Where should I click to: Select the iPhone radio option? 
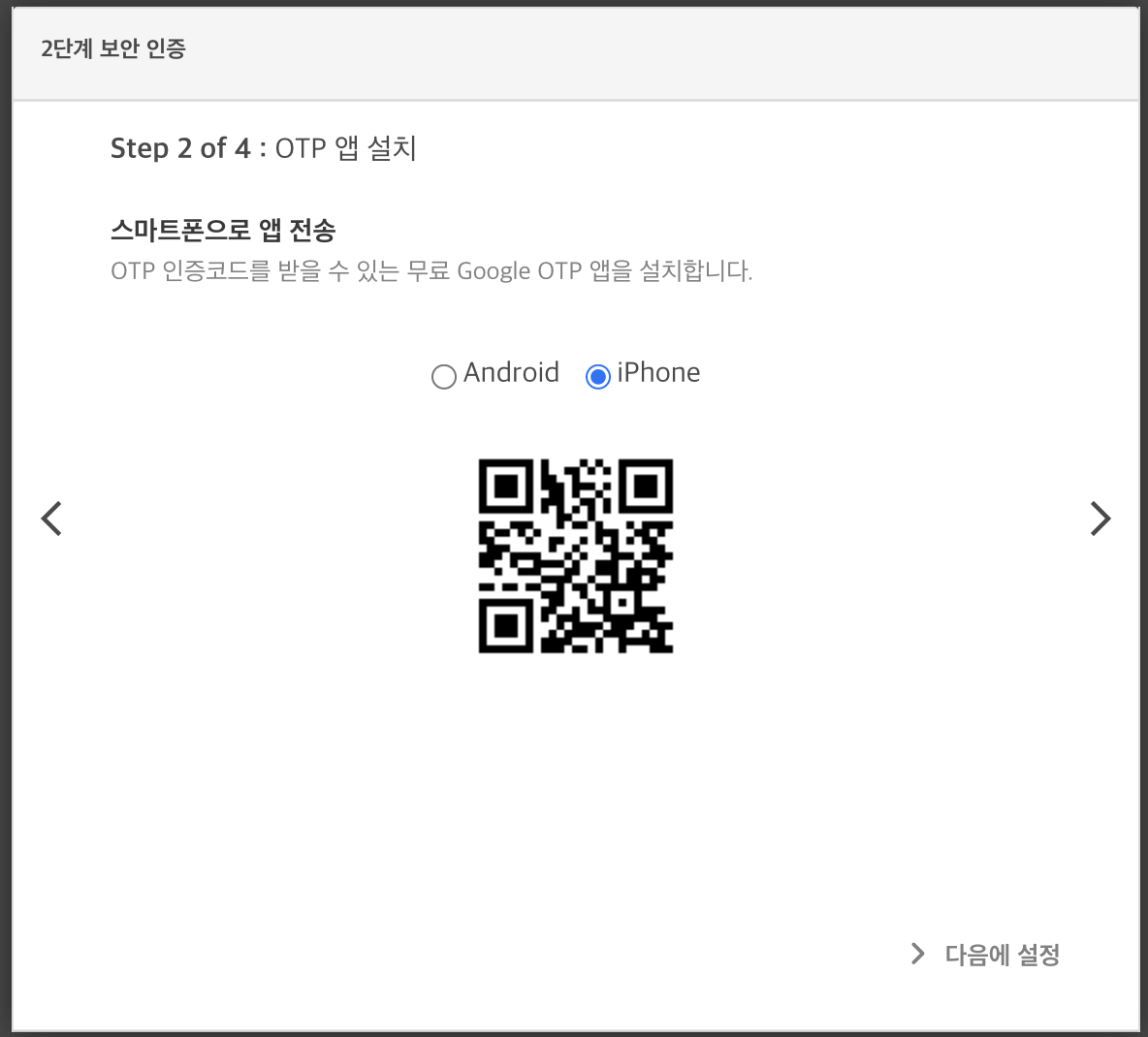(x=598, y=376)
